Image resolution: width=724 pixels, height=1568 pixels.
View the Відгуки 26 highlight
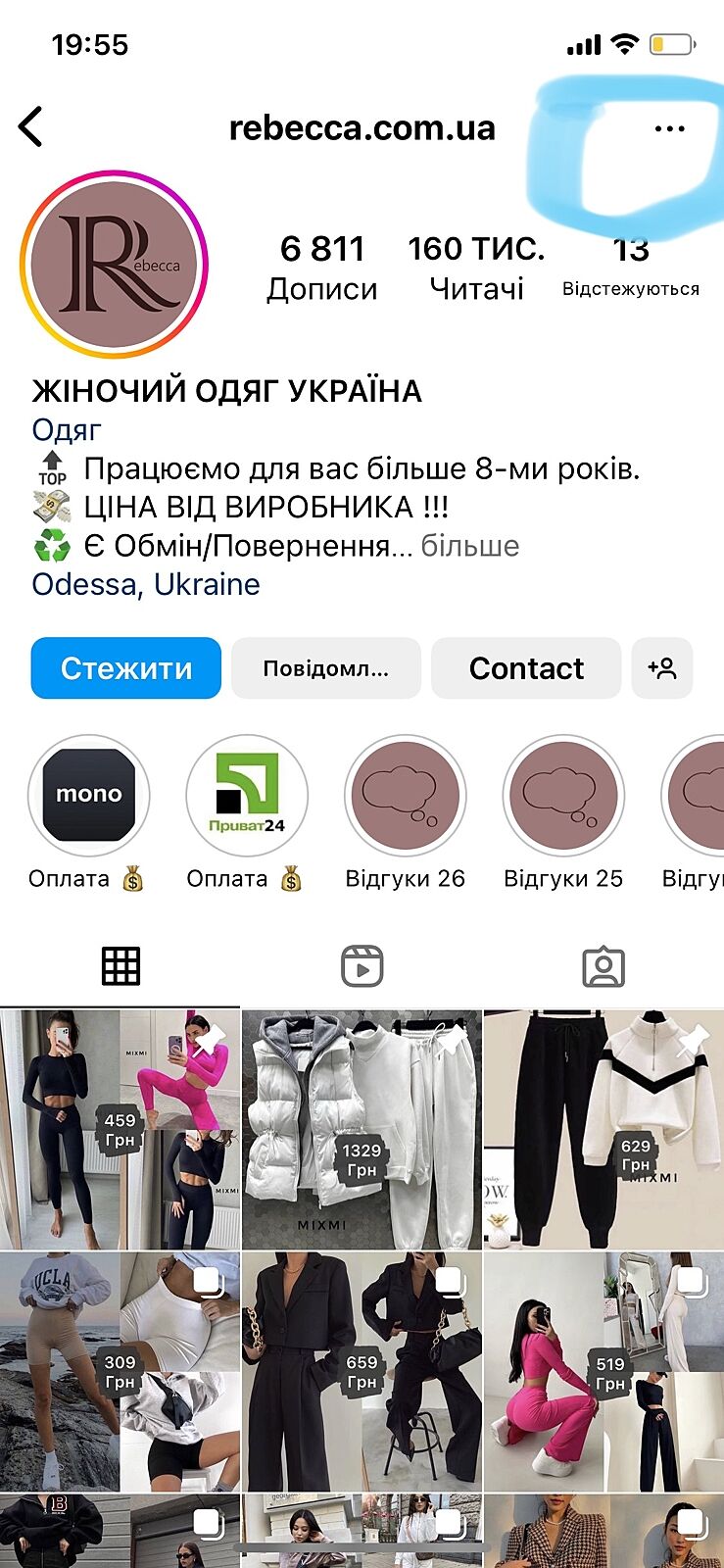point(405,795)
